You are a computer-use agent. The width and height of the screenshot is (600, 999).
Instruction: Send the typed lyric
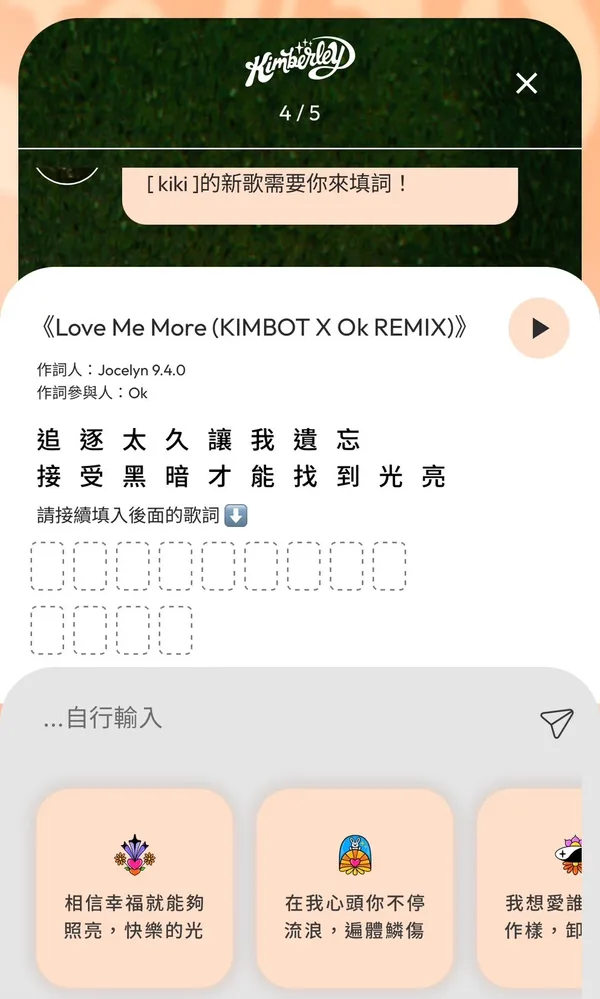(556, 722)
